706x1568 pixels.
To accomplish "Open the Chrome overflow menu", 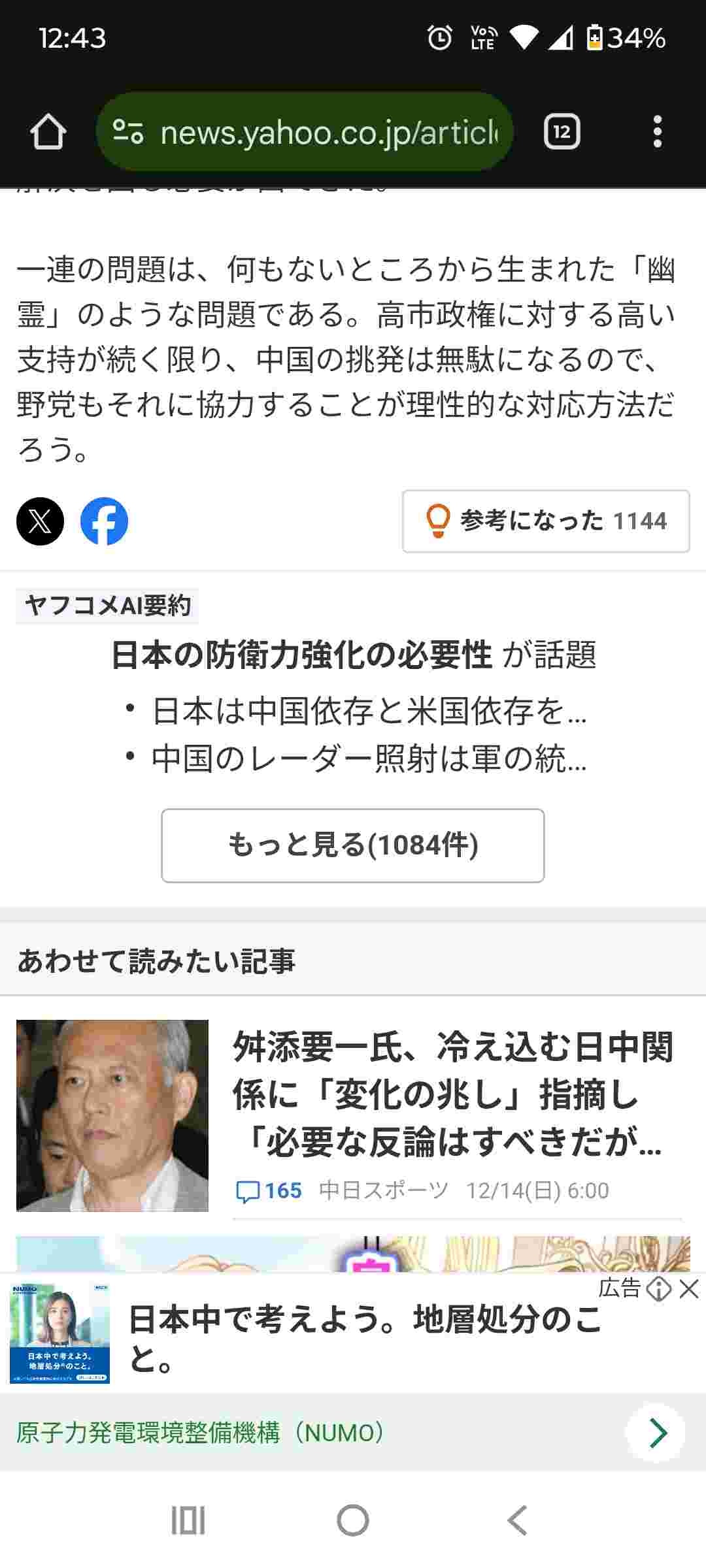I will point(658,132).
